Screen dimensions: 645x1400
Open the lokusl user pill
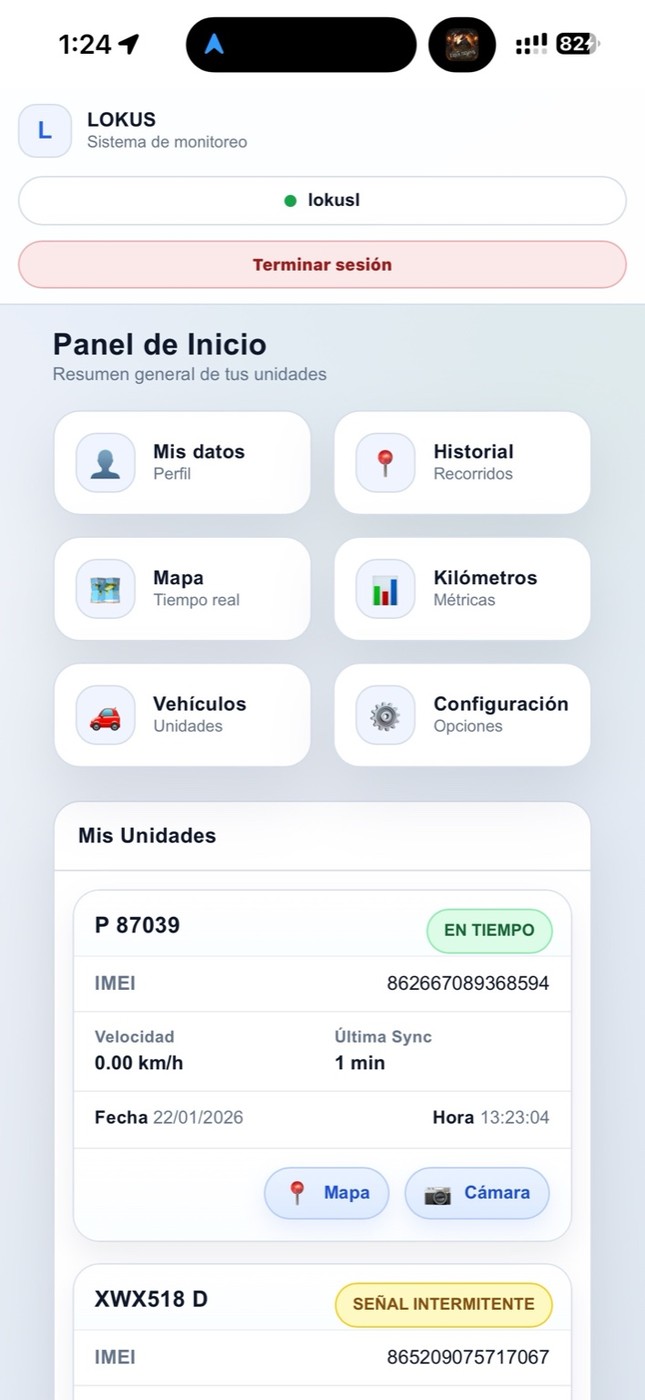pyautogui.click(x=322, y=201)
